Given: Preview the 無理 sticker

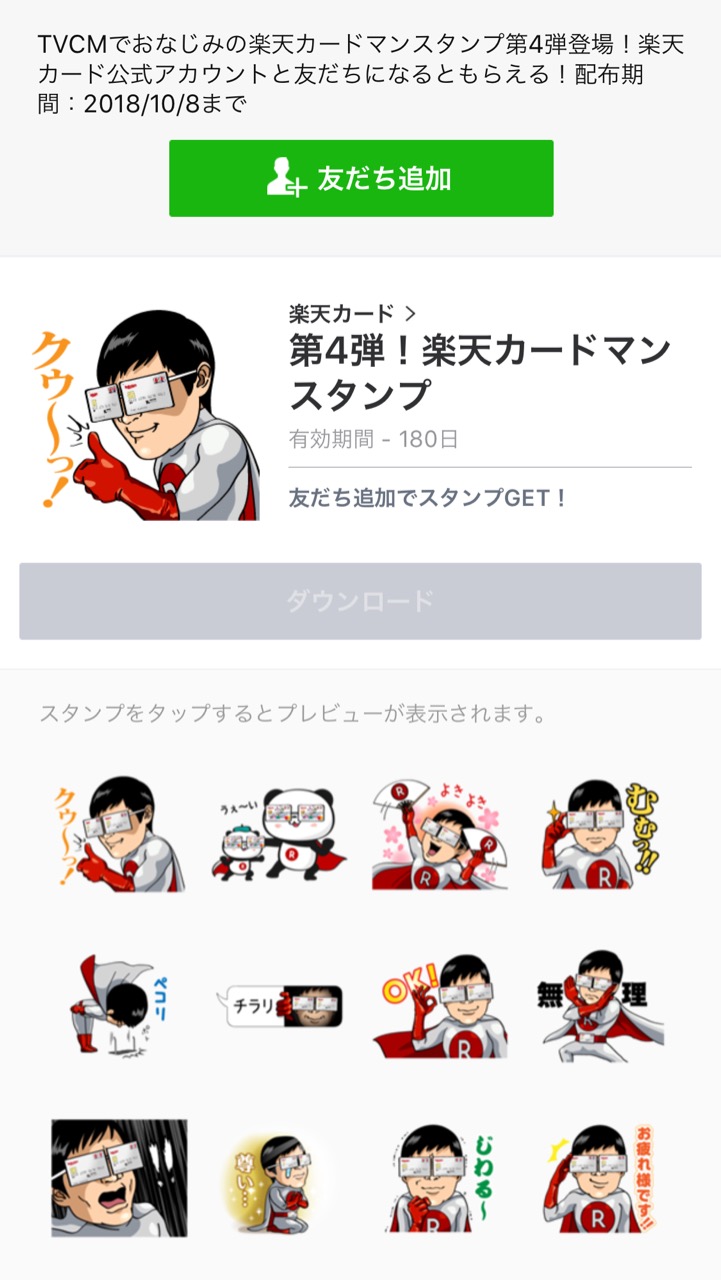Looking at the screenshot, I should (x=600, y=1005).
